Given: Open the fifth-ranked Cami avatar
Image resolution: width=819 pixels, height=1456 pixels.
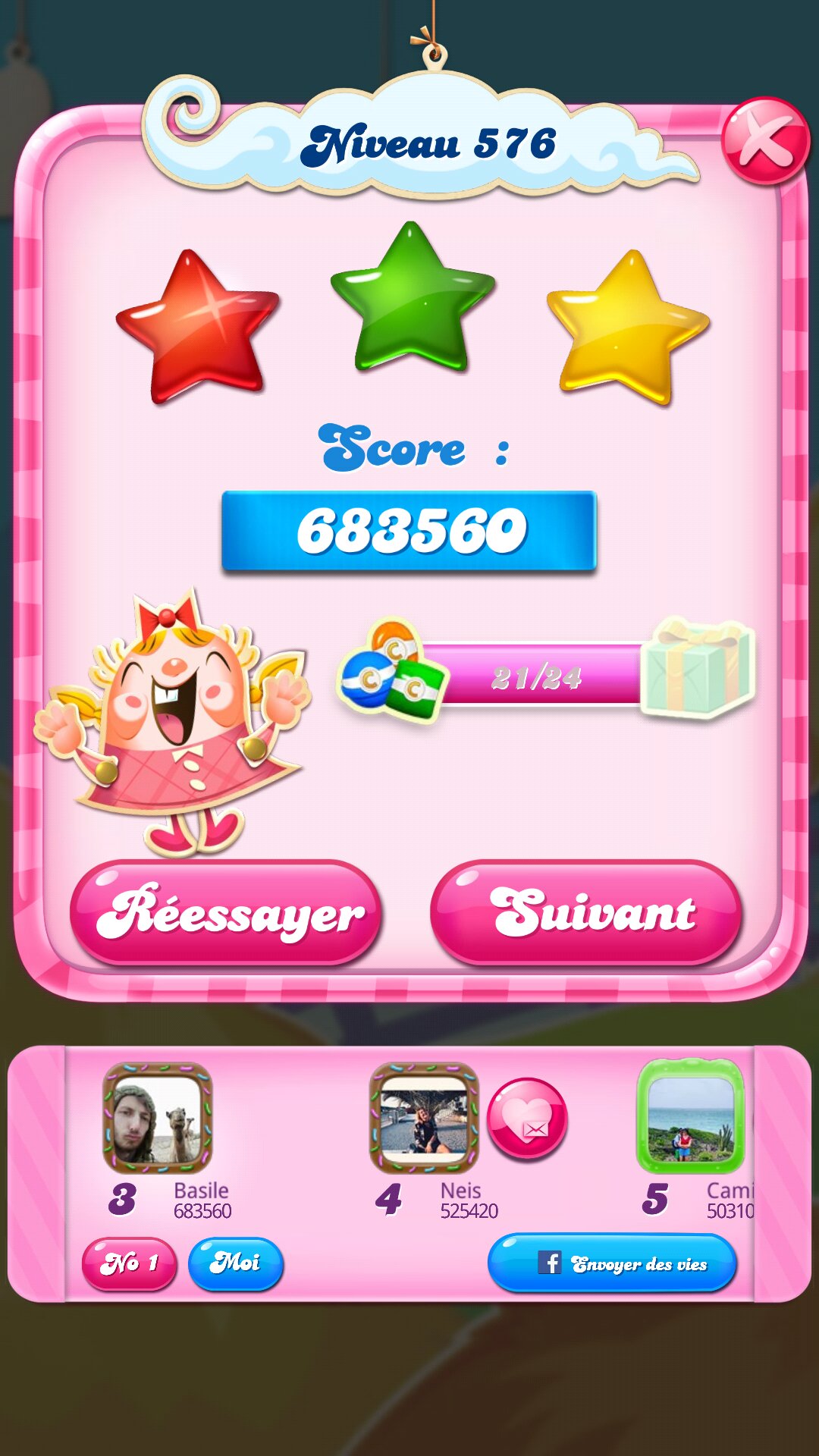Looking at the screenshot, I should point(690,1116).
